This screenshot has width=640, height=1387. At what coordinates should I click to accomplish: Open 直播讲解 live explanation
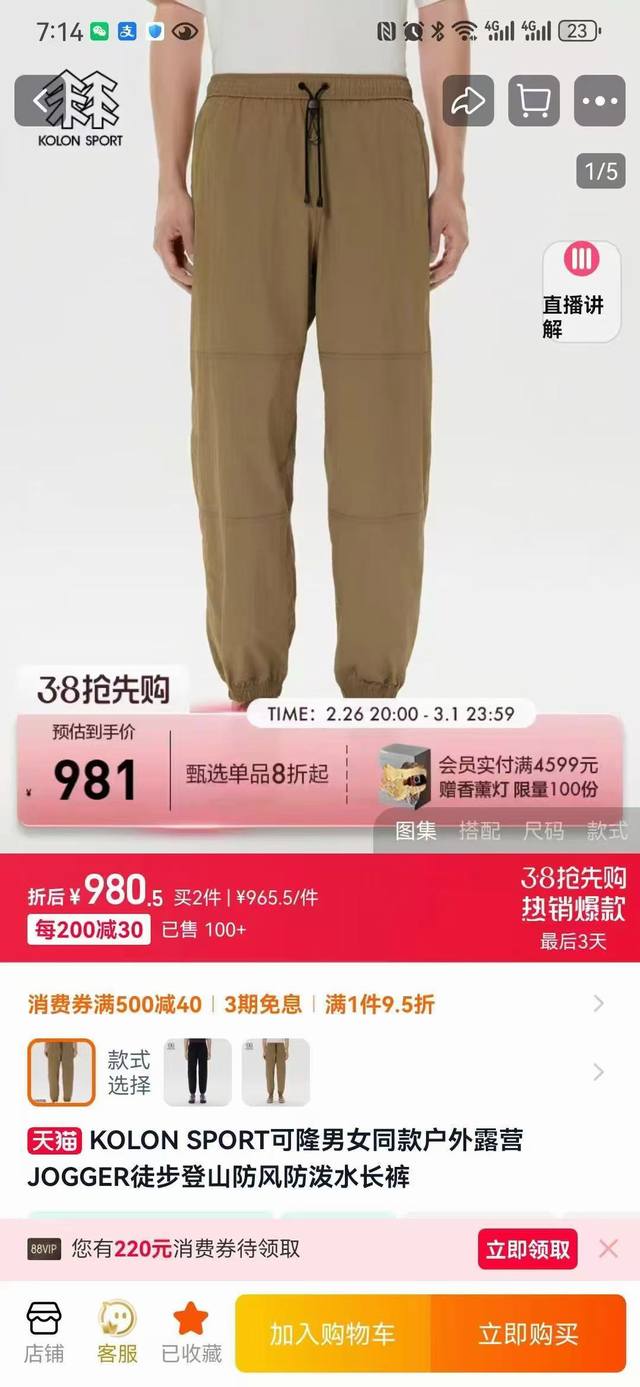point(581,291)
